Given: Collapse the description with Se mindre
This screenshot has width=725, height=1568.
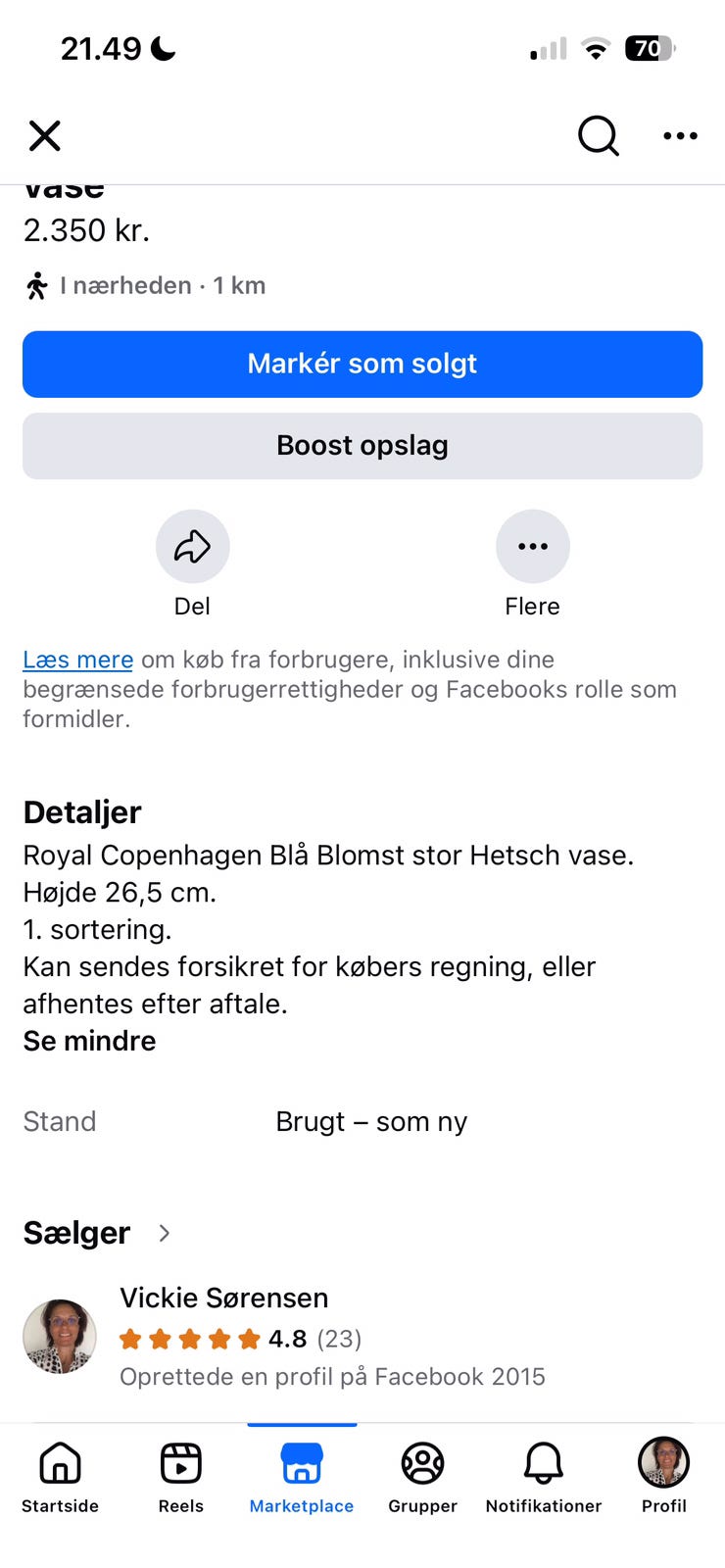Looking at the screenshot, I should [89, 1041].
